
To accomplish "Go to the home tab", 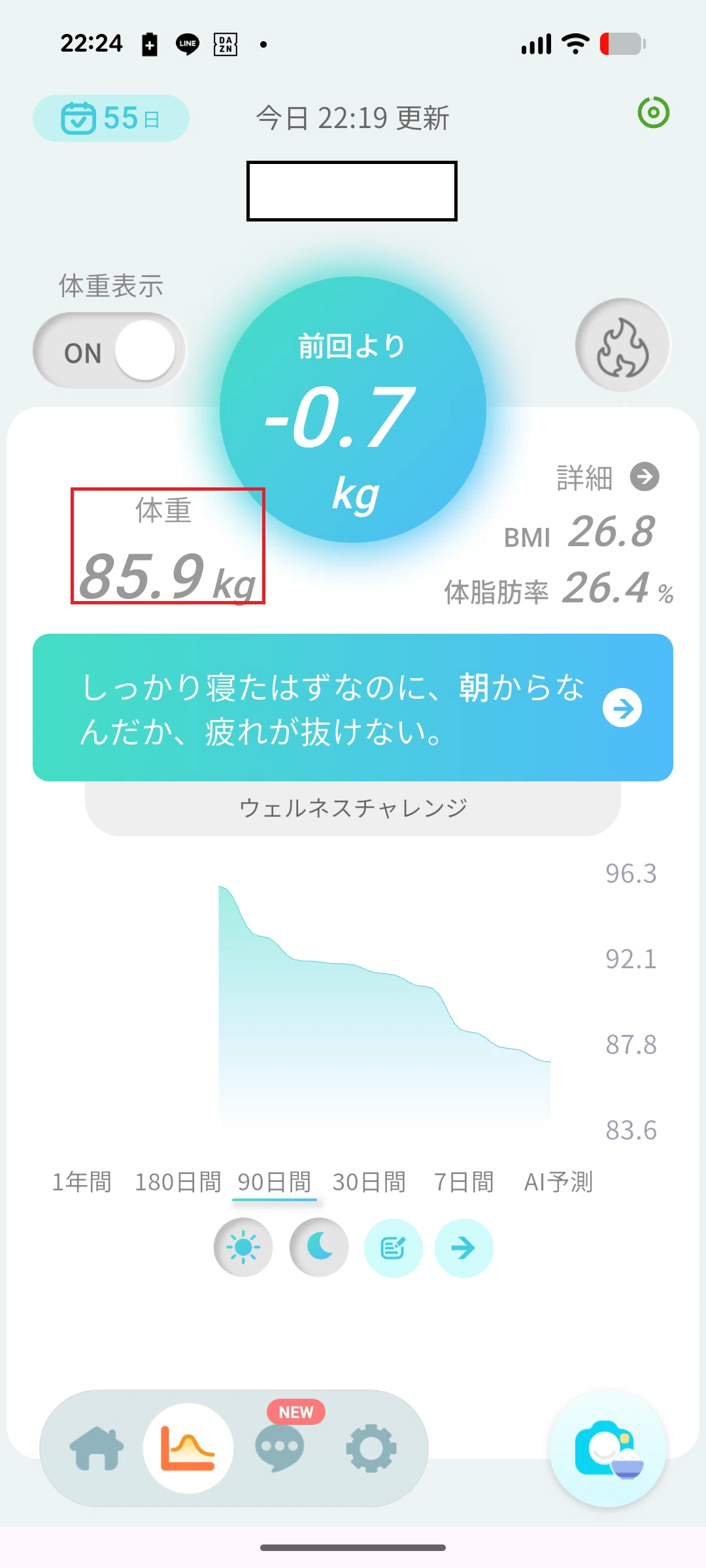I will (x=97, y=1448).
